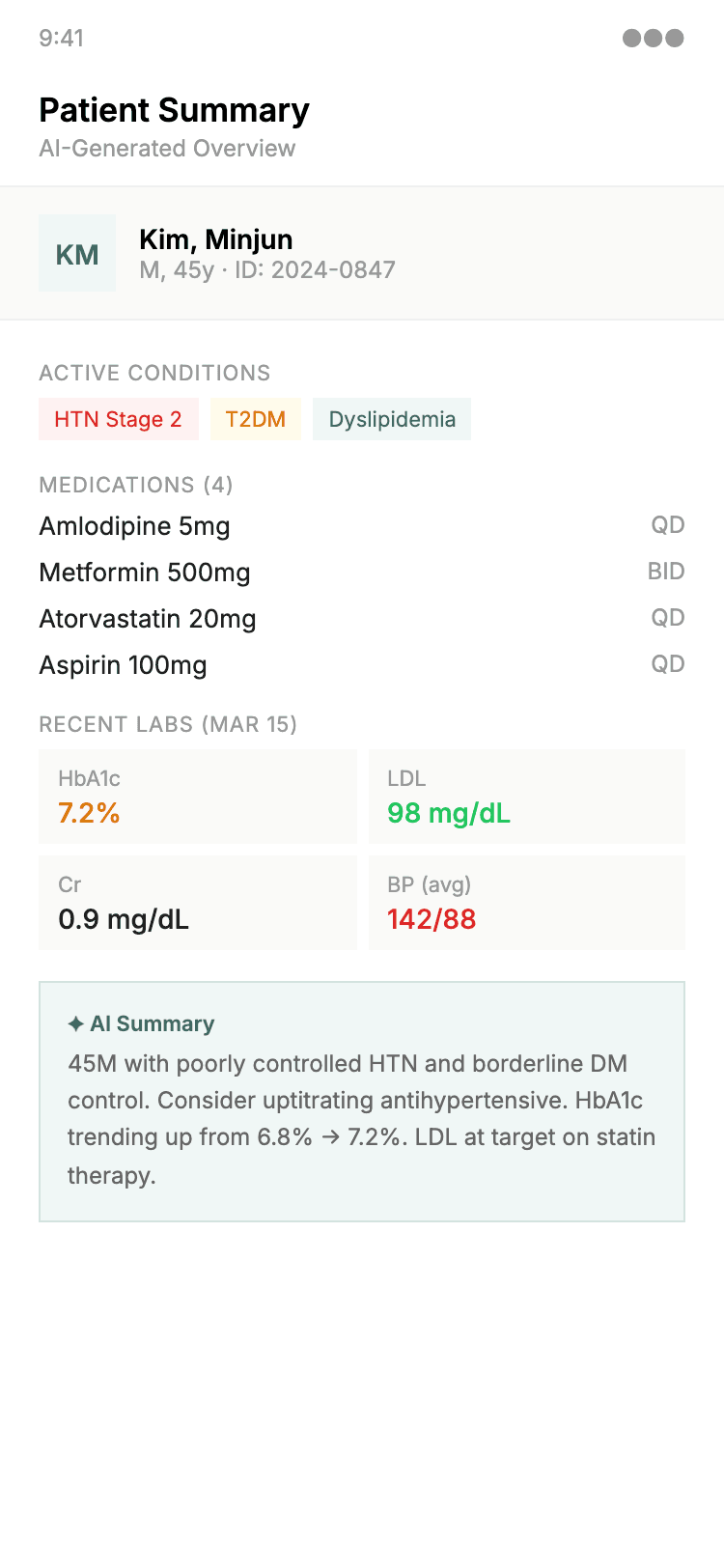Open the LDL 98 mg/dL result card
Image resolution: width=724 pixels, height=1568 pixels.
527,797
